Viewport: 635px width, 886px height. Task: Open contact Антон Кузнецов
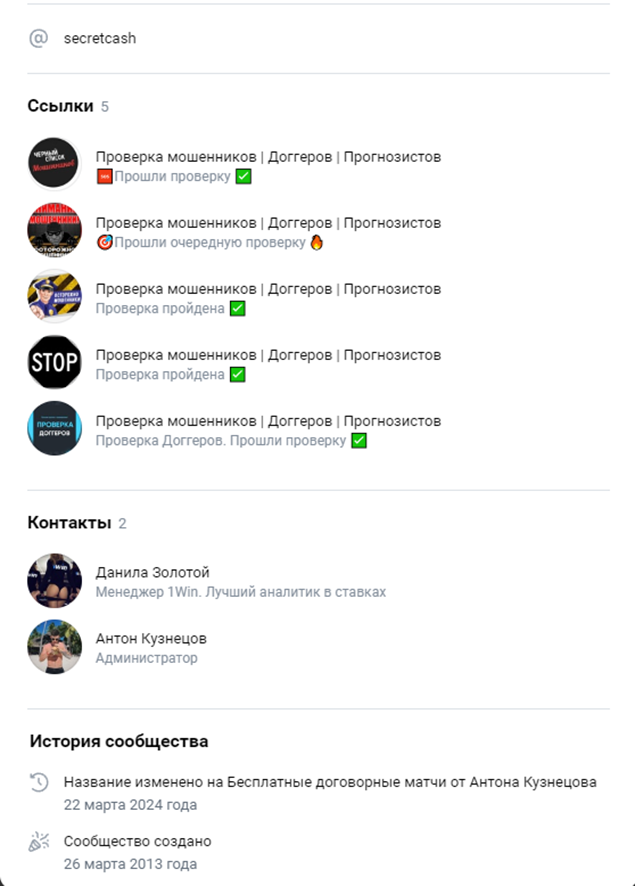point(151,639)
